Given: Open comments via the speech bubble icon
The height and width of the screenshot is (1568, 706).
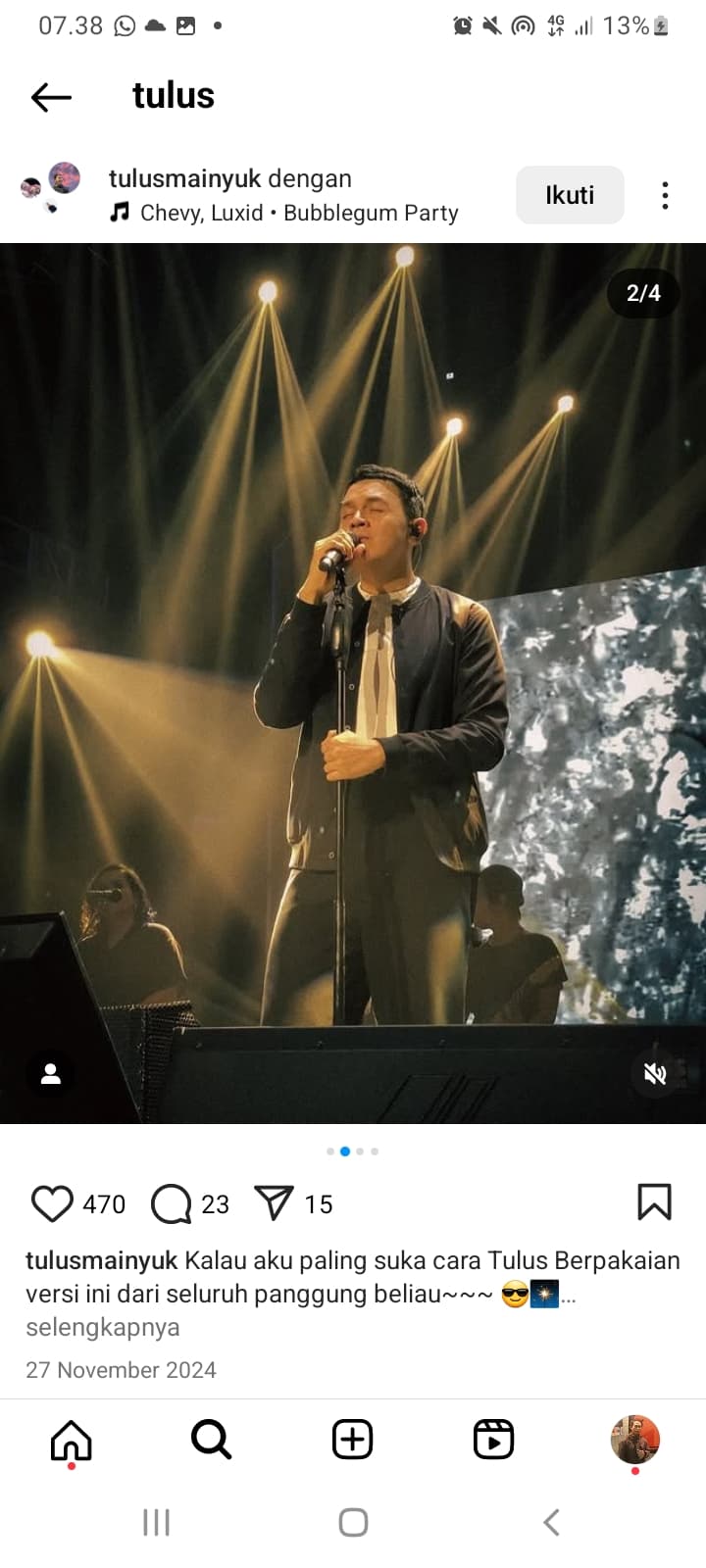Looking at the screenshot, I should pos(171,1203).
